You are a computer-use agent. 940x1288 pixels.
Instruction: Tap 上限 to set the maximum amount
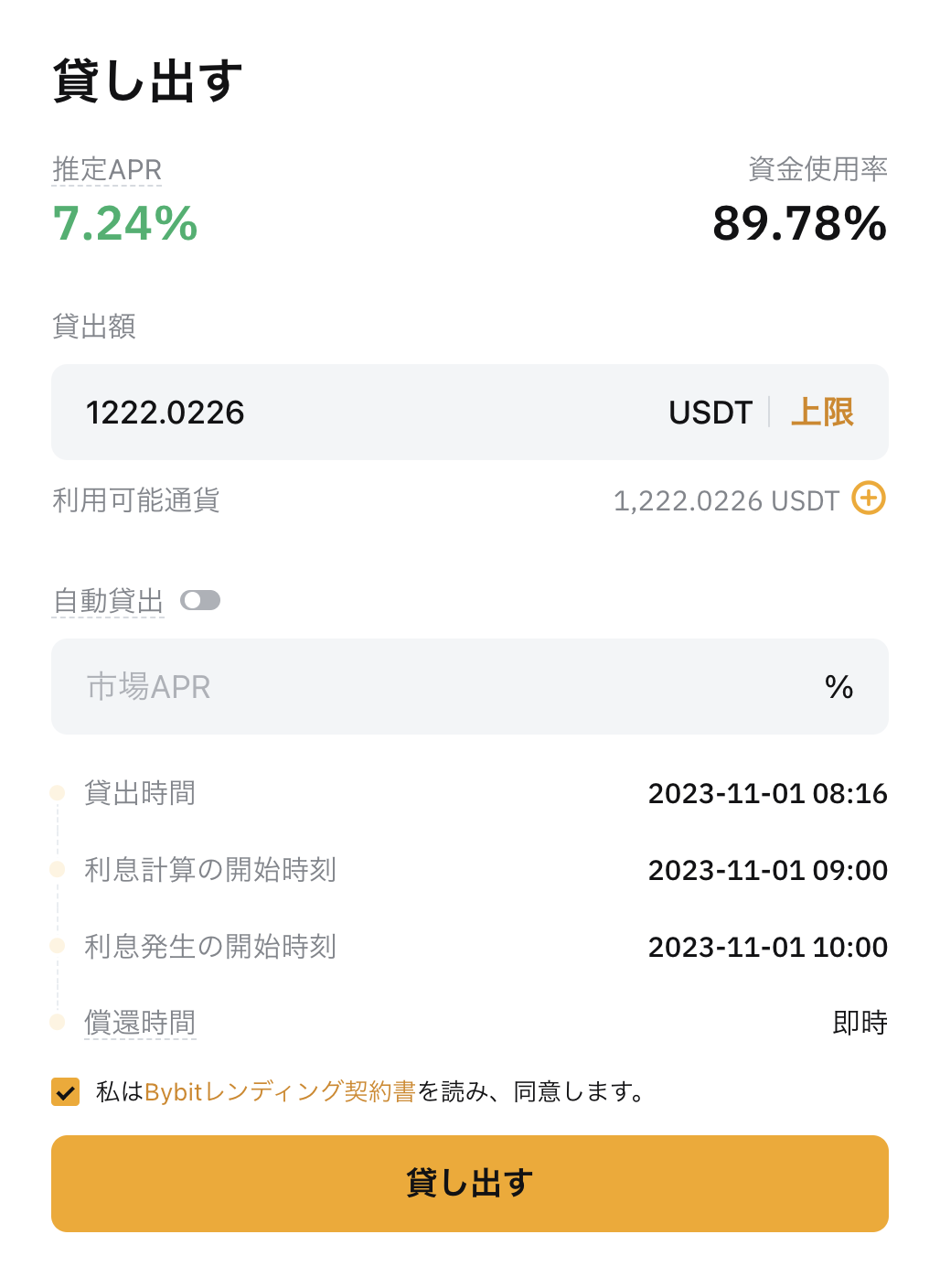click(821, 413)
